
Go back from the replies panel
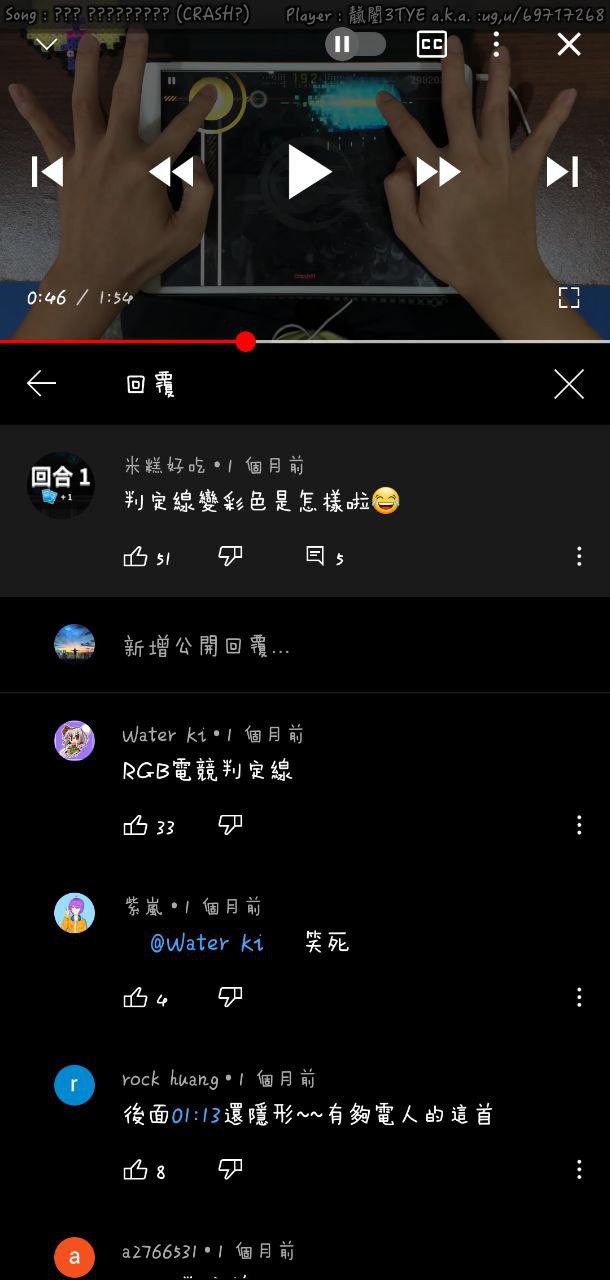pyautogui.click(x=41, y=384)
